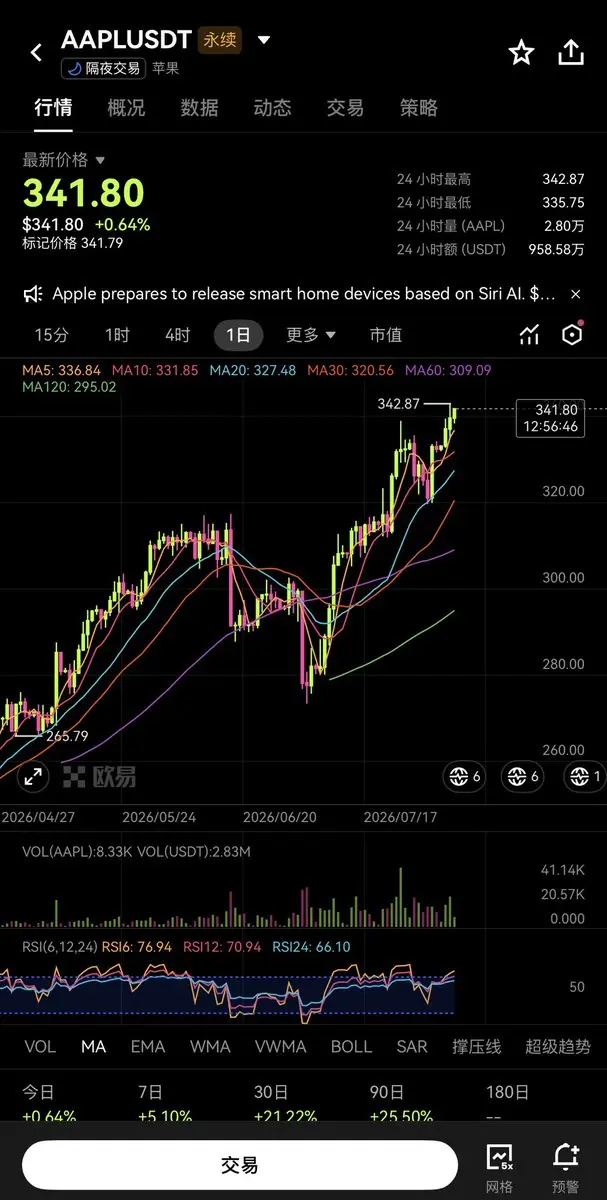Screen dimensions: 607x1200
Task: Open the chart settings hexagon icon
Action: click(572, 335)
